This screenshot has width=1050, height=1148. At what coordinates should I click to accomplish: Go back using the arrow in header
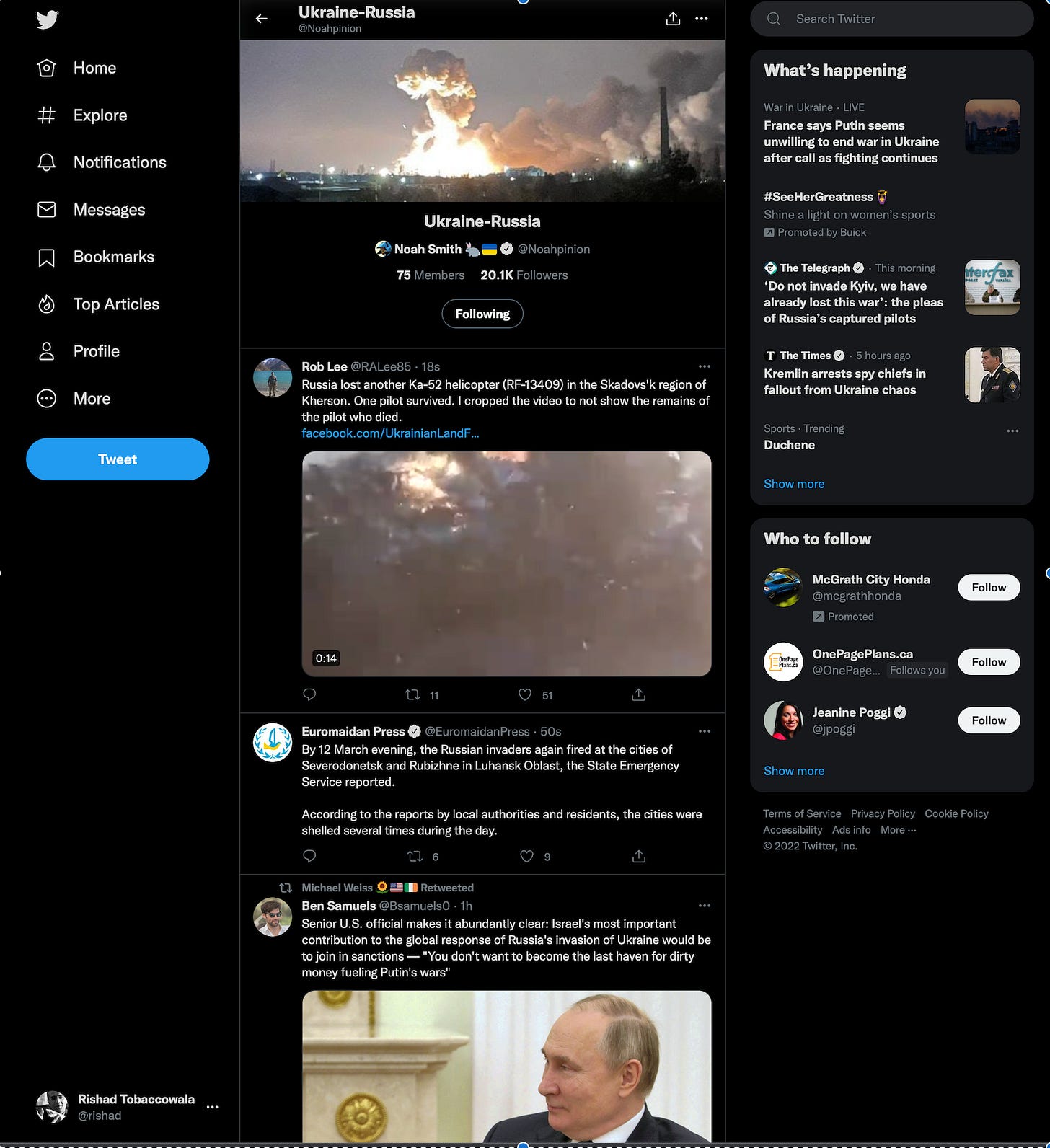262,19
